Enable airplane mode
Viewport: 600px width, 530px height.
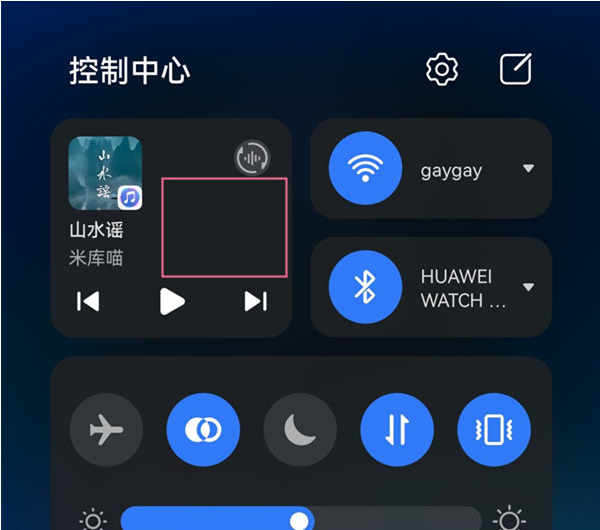click(106, 430)
